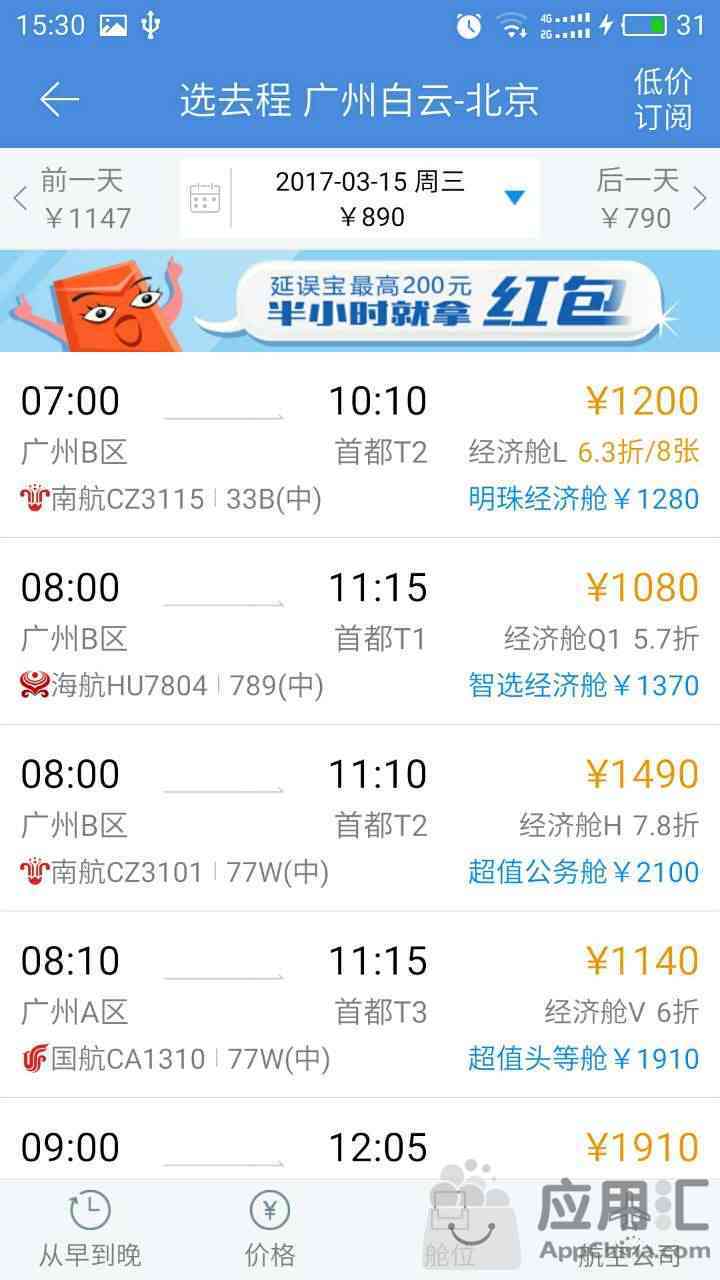This screenshot has width=720, height=1280.
Task: Go back using the arrow icon
Action: (x=58, y=99)
